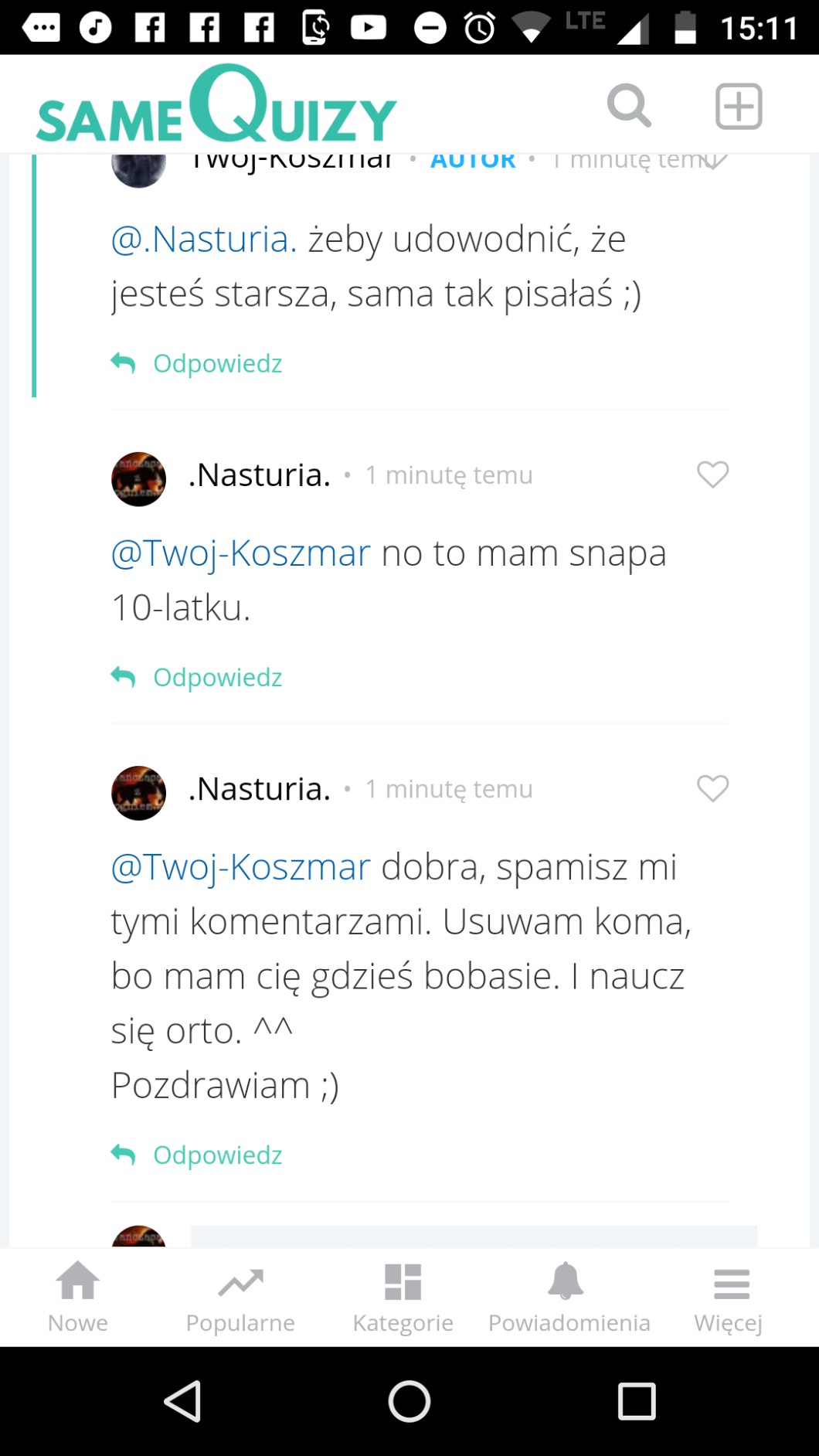Open the Kategorie tab

[403, 1297]
